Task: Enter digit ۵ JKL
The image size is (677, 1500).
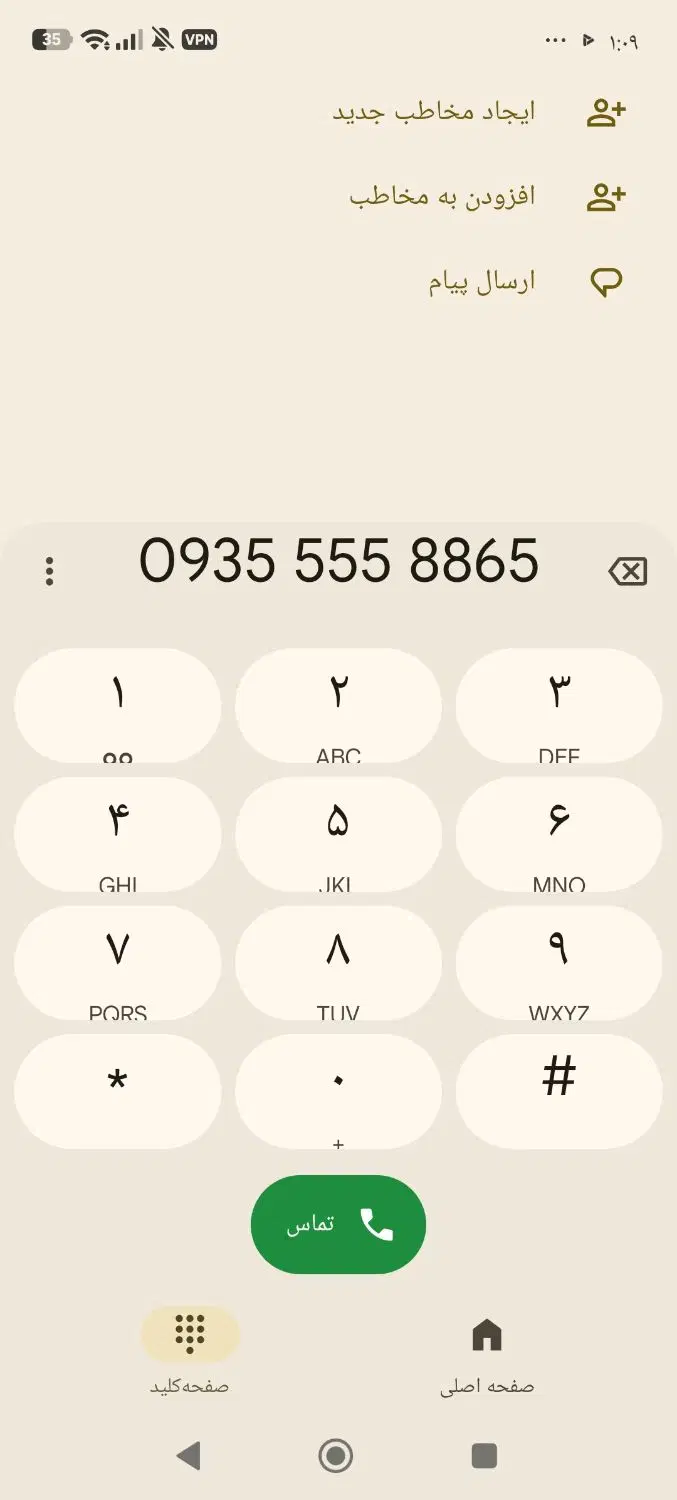Action: pyautogui.click(x=338, y=835)
